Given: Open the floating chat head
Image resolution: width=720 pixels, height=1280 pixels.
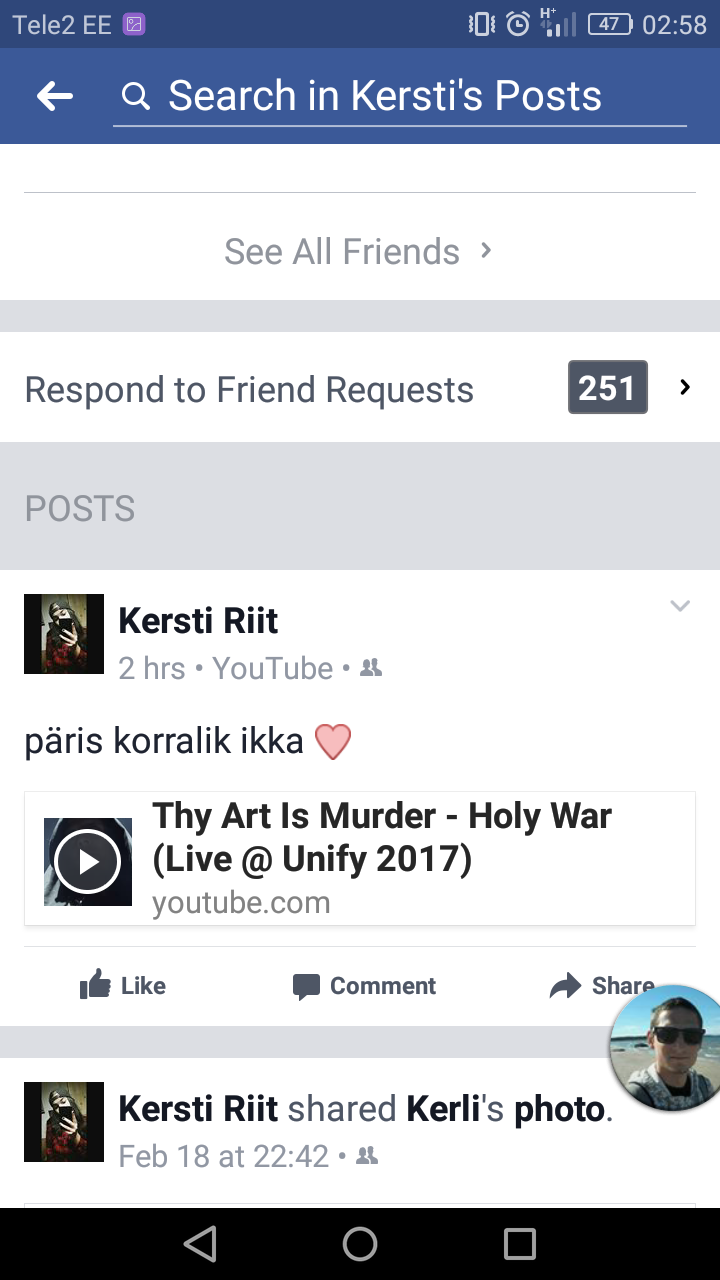Looking at the screenshot, I should click(x=665, y=1046).
